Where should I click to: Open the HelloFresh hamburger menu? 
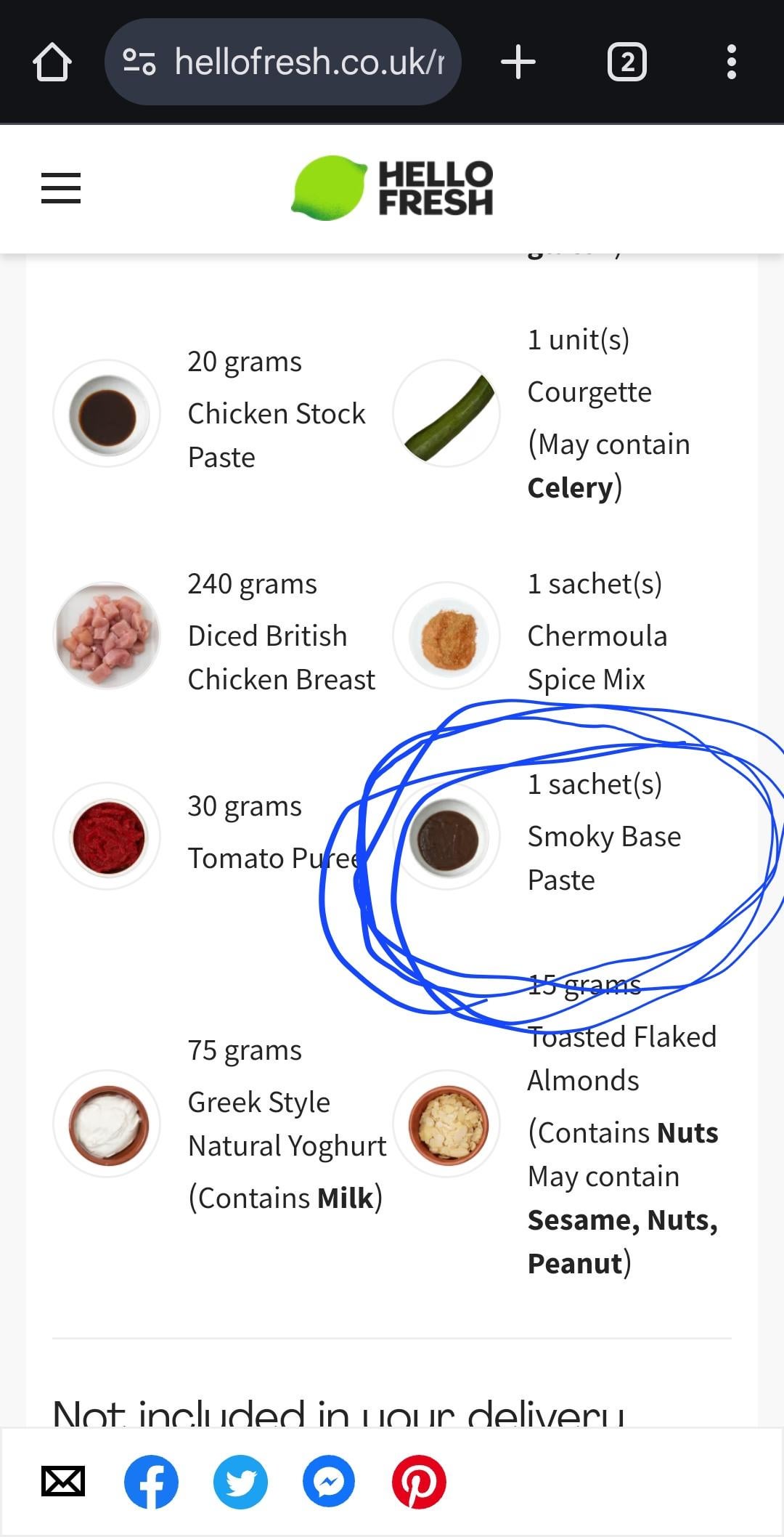point(61,188)
